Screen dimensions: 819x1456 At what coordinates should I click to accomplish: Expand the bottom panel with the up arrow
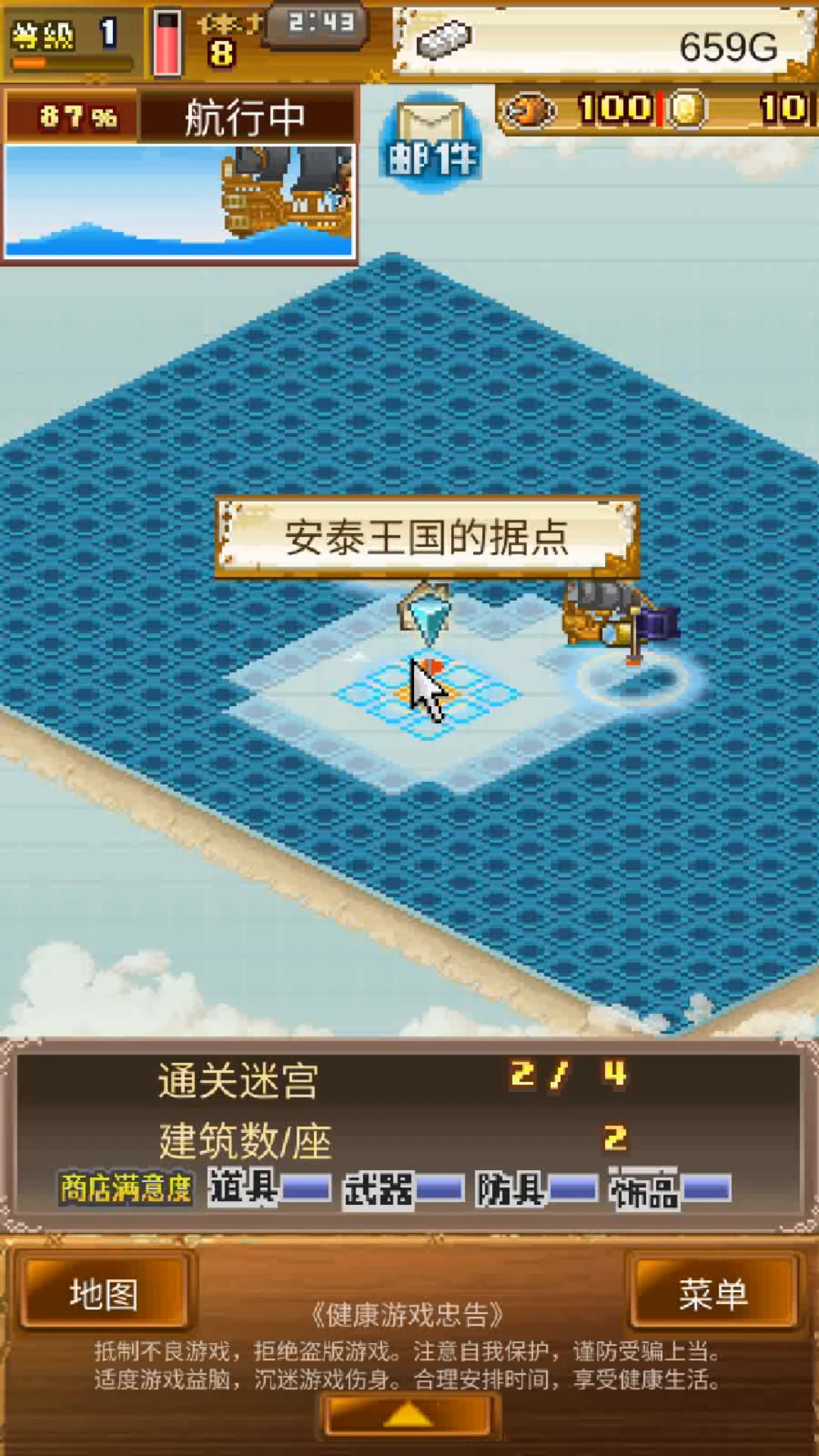(x=409, y=1415)
